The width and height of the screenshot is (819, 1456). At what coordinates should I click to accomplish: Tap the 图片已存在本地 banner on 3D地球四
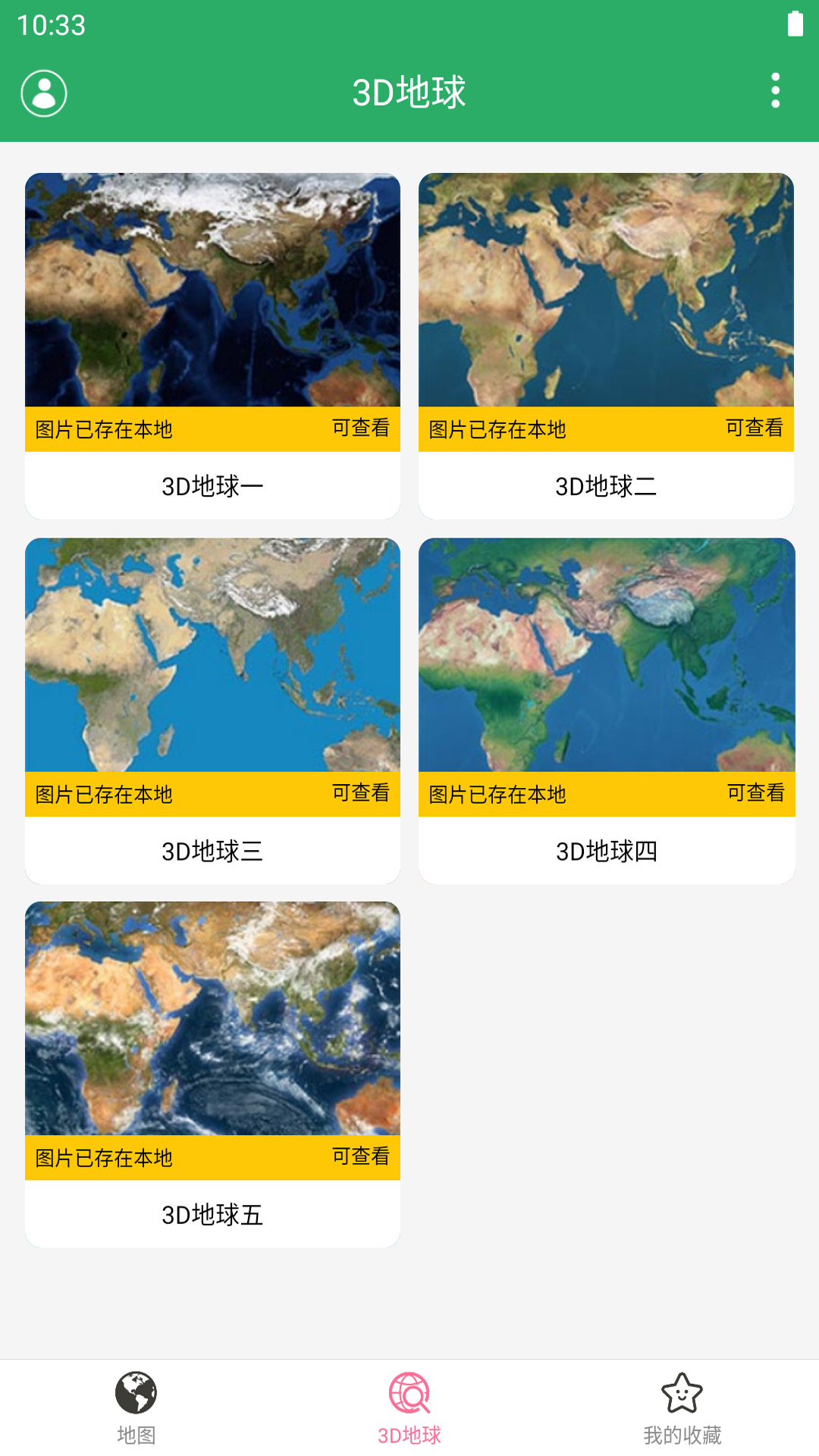497,793
